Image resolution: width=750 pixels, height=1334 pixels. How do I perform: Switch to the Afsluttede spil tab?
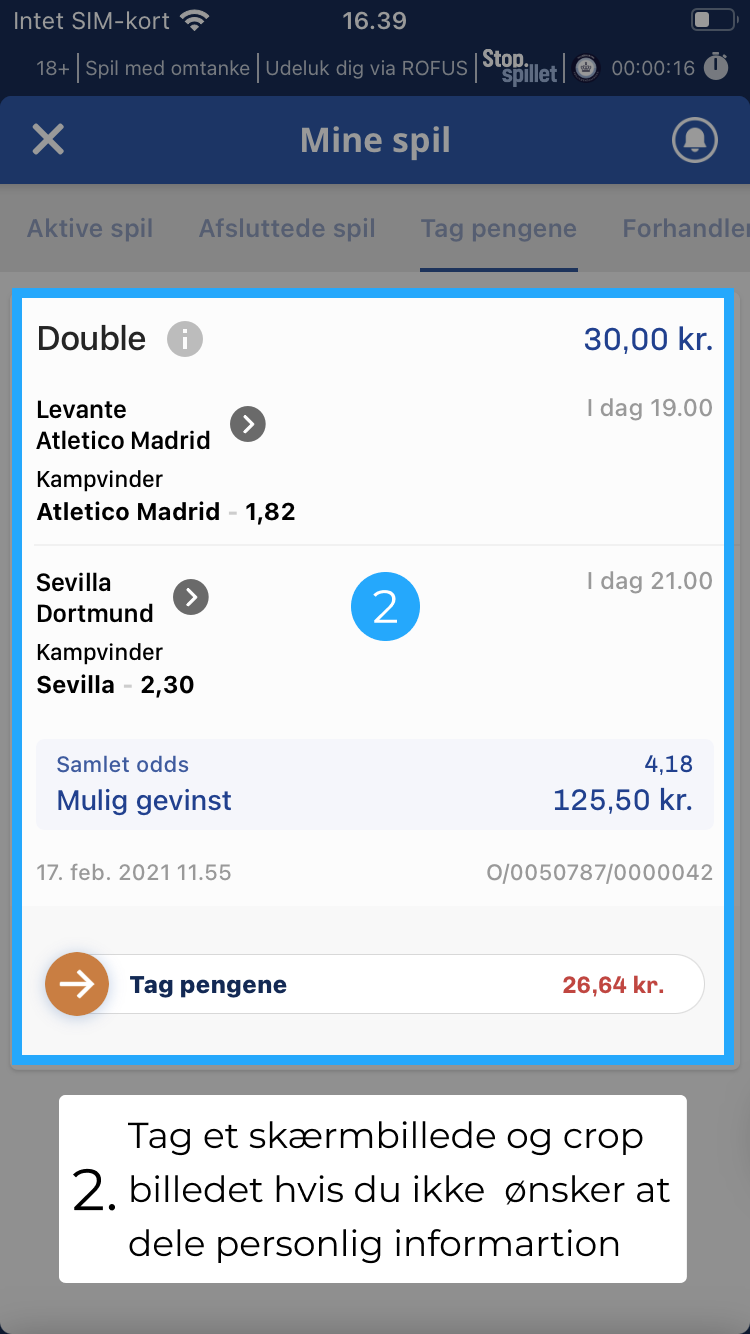click(x=287, y=229)
